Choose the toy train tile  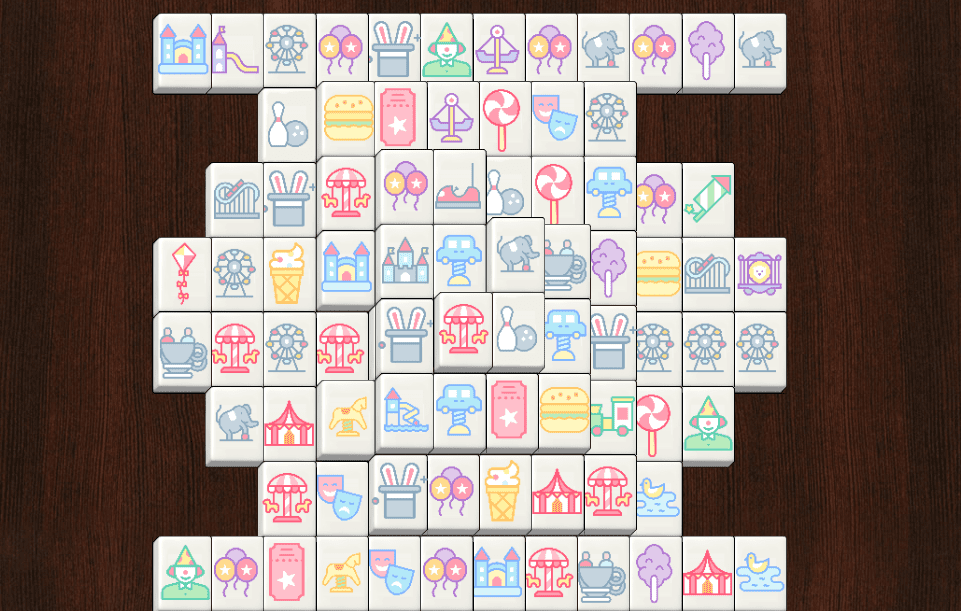coord(613,417)
